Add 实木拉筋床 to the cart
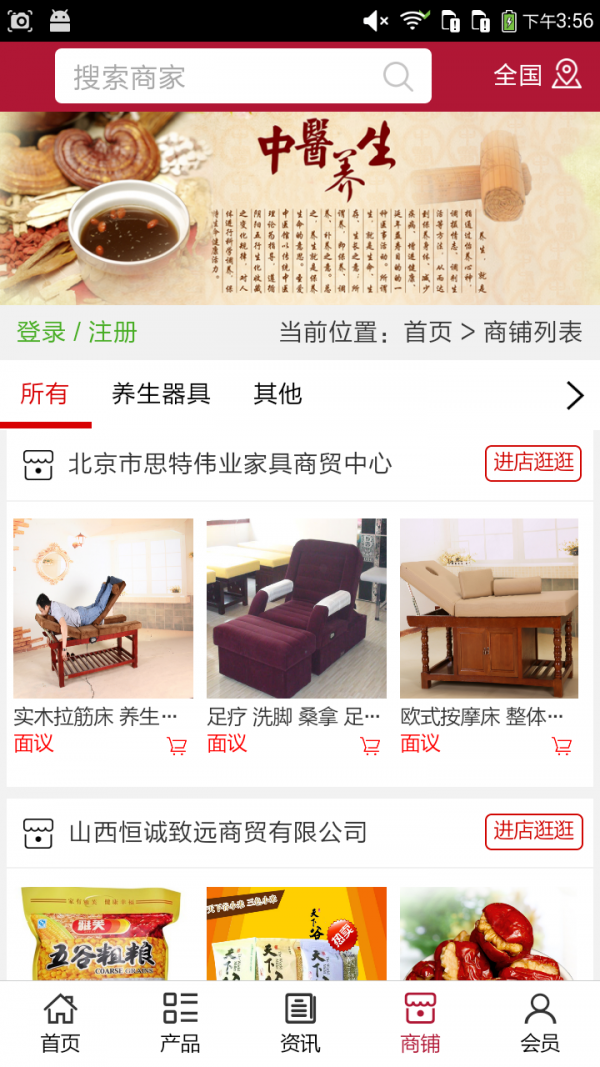 177,746
